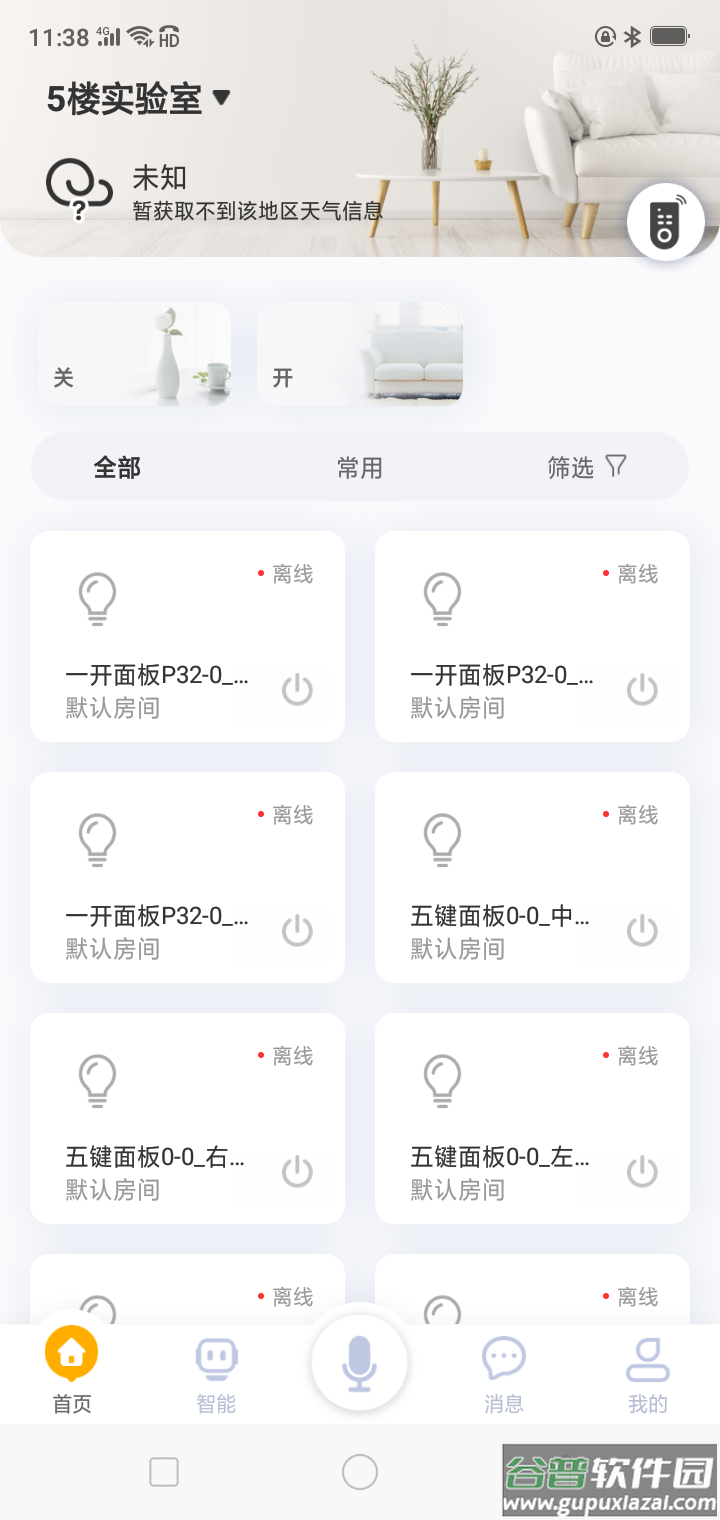This screenshot has height=1520, width=720.
Task: Select the 全部 tab
Action: pos(117,466)
